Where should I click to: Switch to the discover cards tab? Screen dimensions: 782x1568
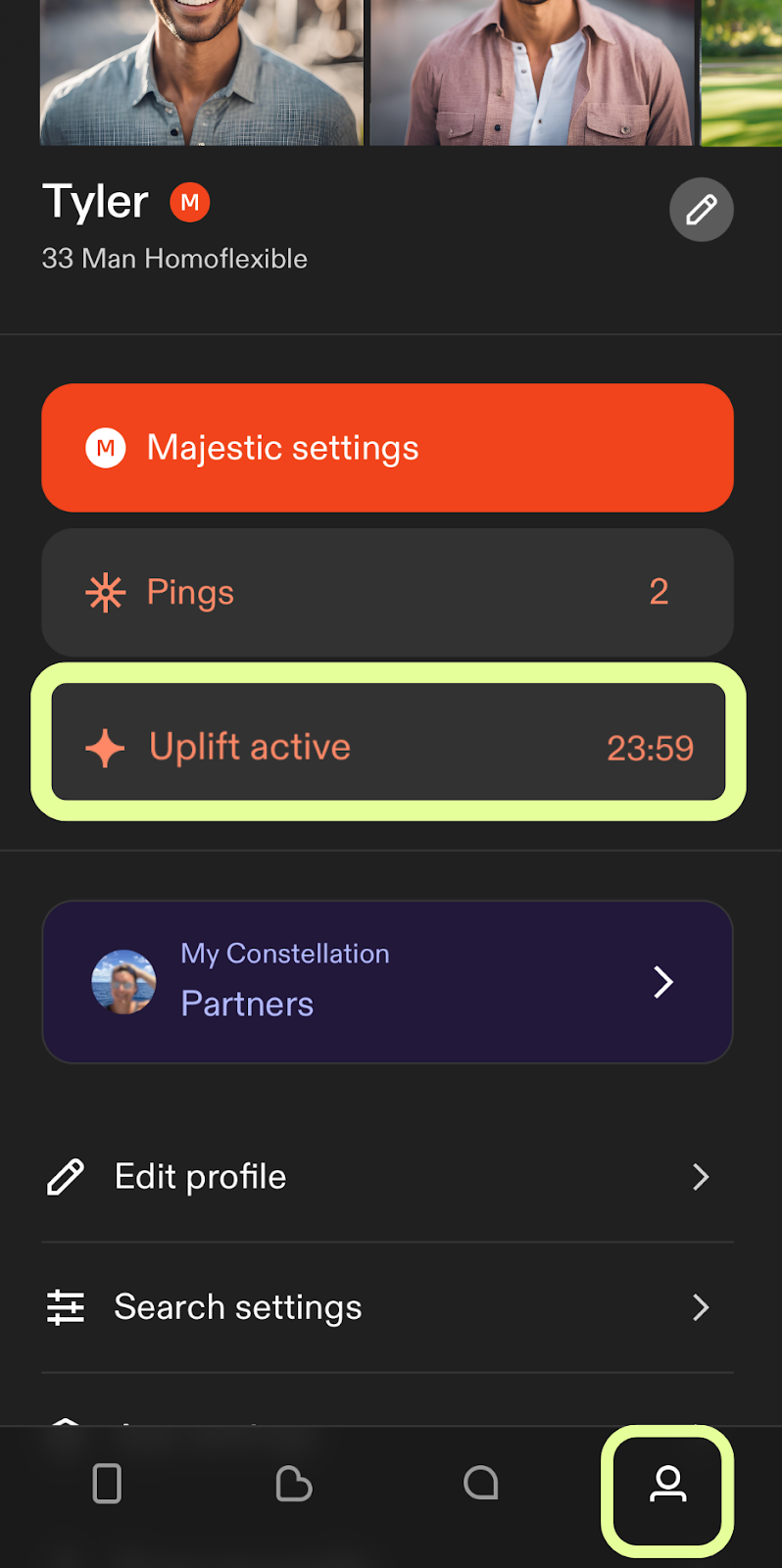tap(107, 1484)
